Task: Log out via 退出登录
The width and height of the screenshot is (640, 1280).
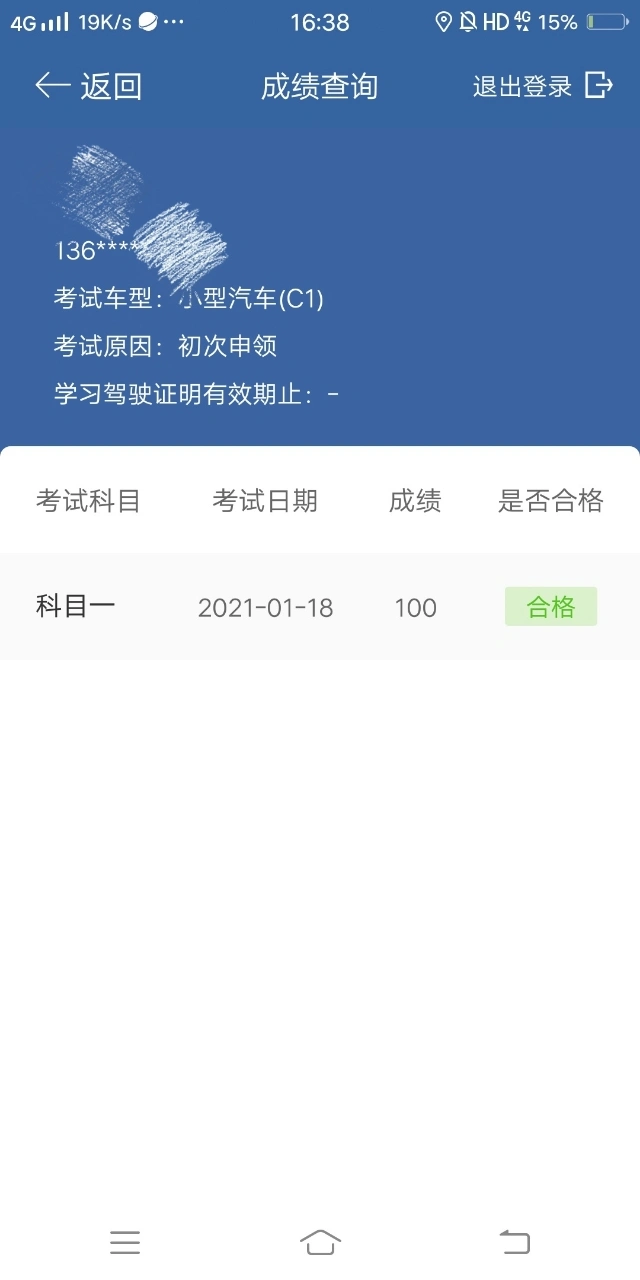Action: (542, 86)
